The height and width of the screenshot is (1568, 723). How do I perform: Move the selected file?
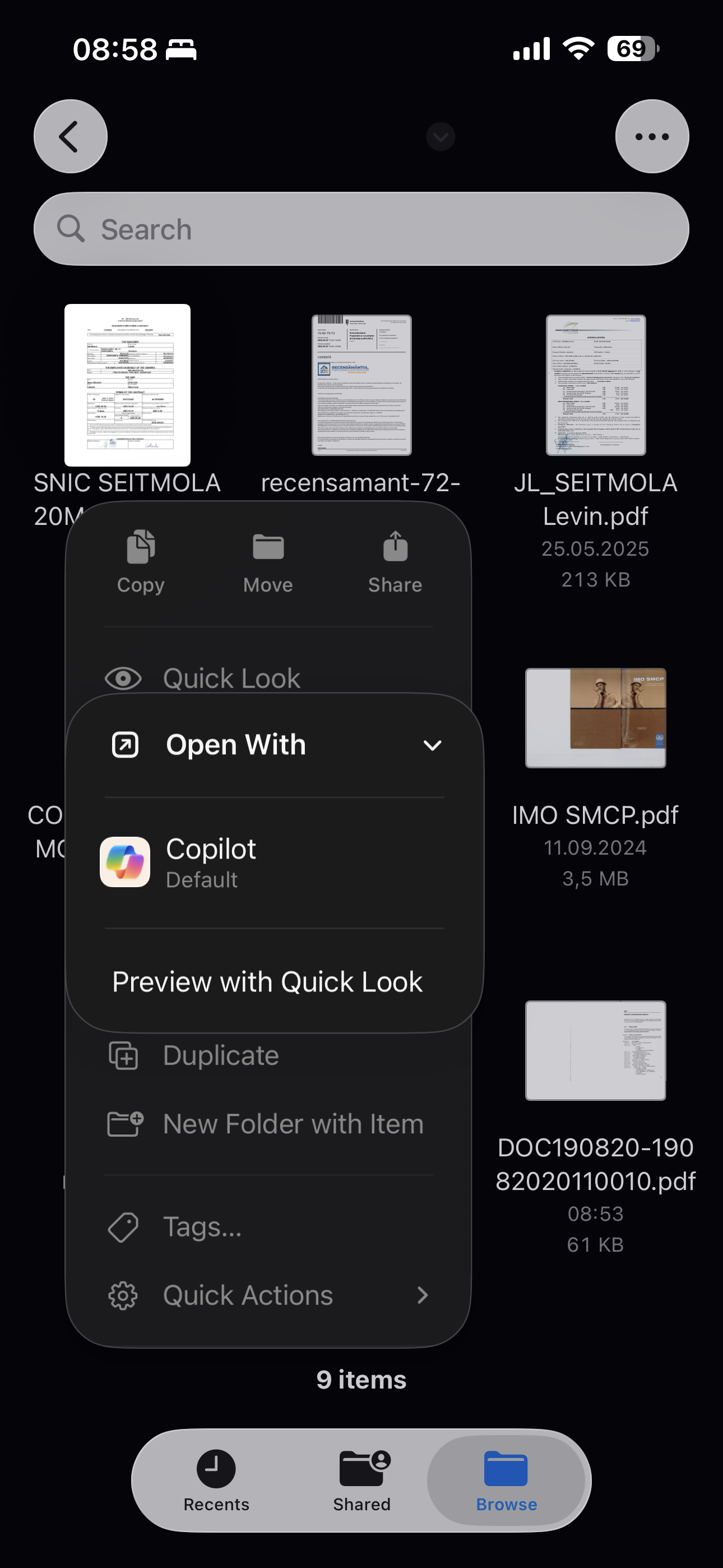click(268, 561)
